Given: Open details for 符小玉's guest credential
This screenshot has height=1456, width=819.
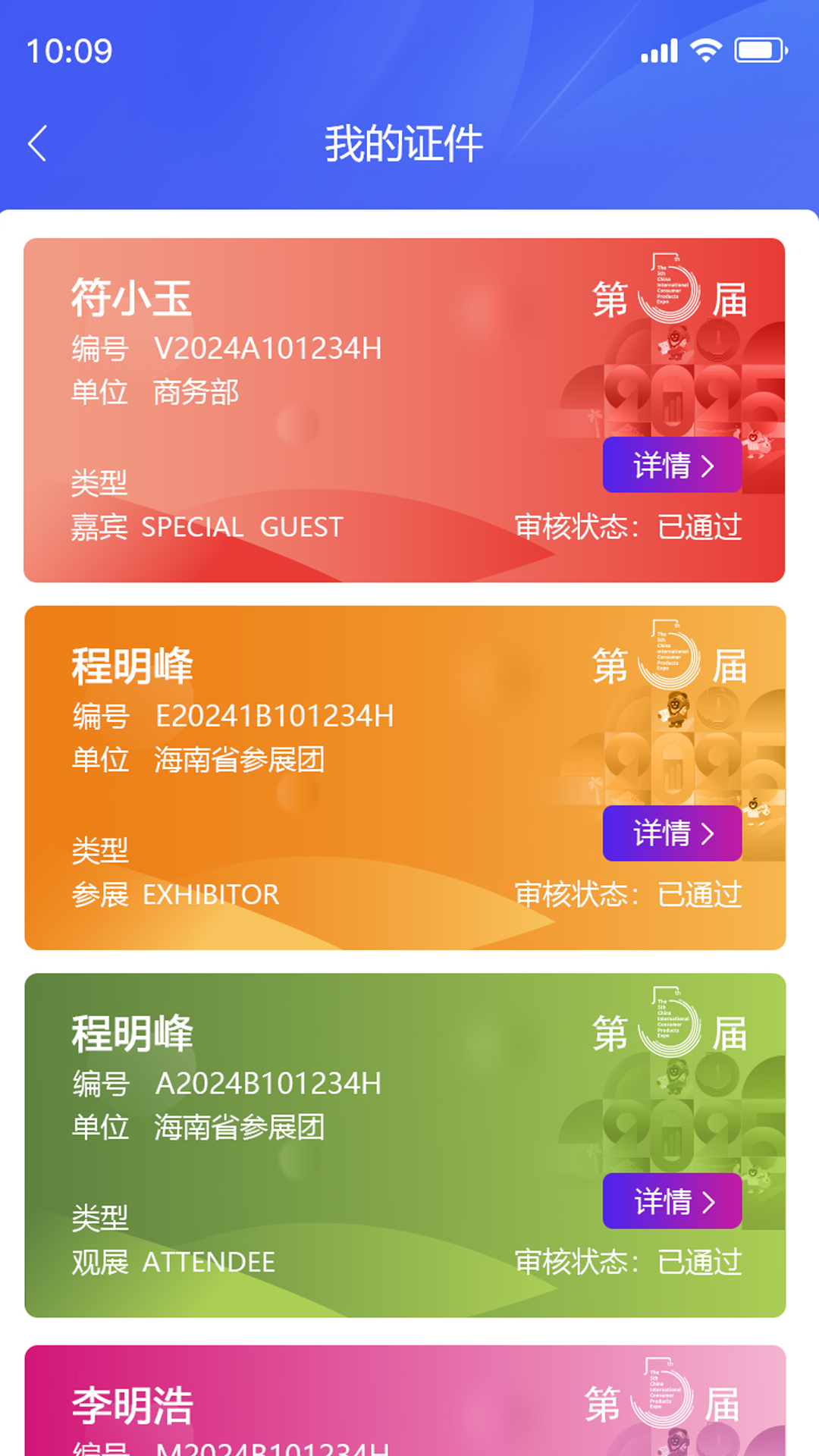Looking at the screenshot, I should [672, 464].
